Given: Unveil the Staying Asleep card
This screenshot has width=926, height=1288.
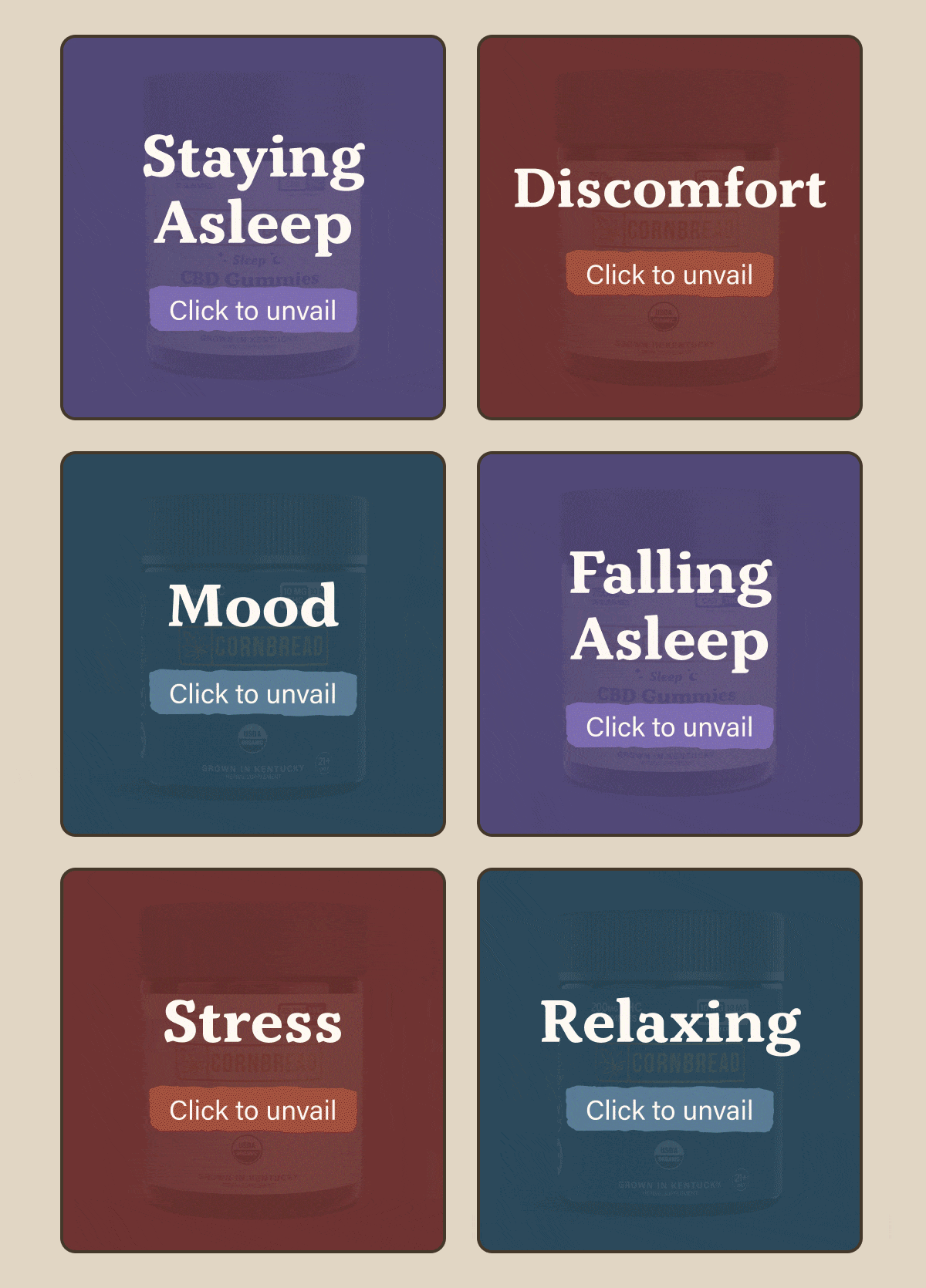Looking at the screenshot, I should (x=253, y=310).
